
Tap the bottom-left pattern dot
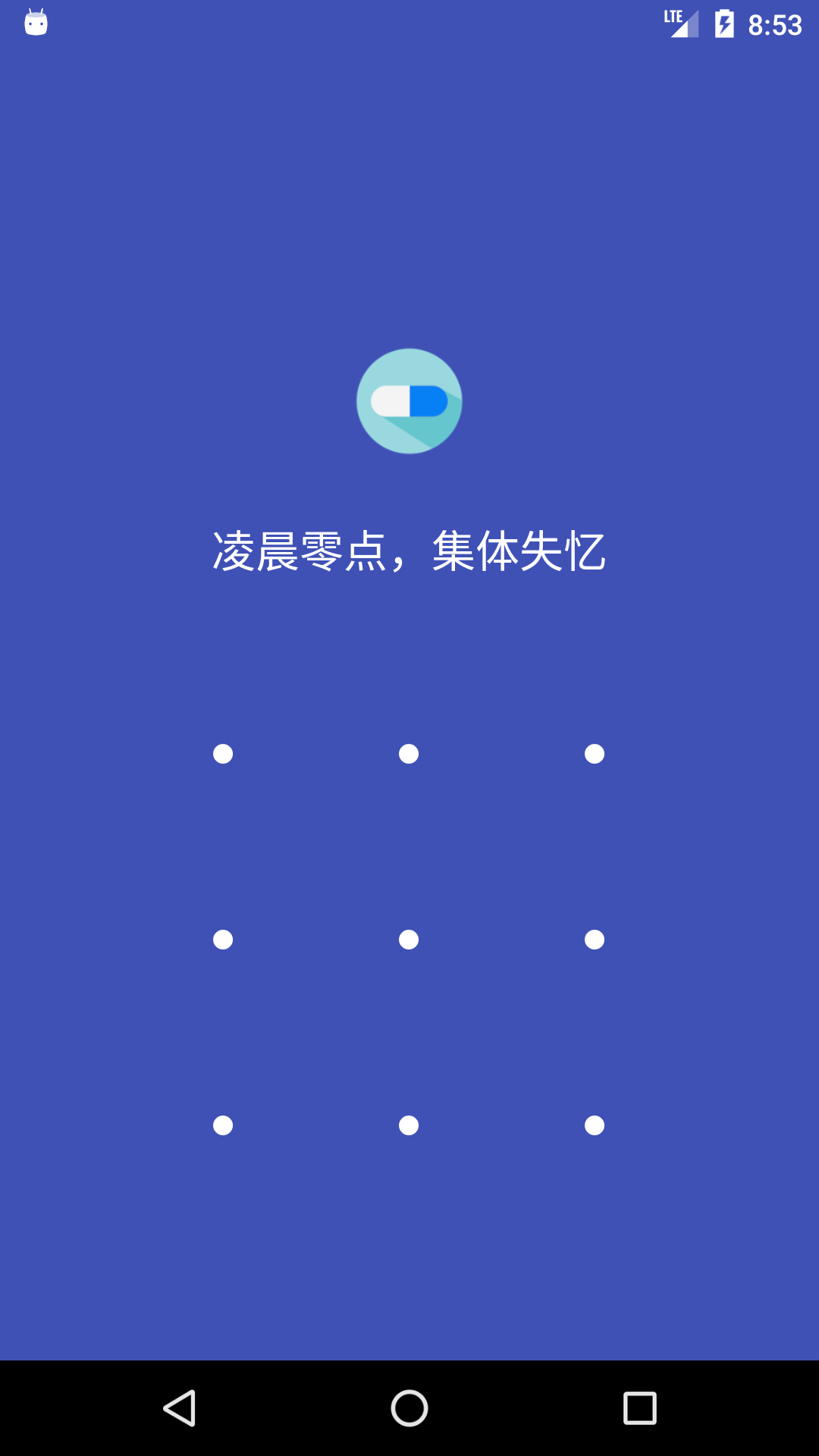click(223, 1125)
